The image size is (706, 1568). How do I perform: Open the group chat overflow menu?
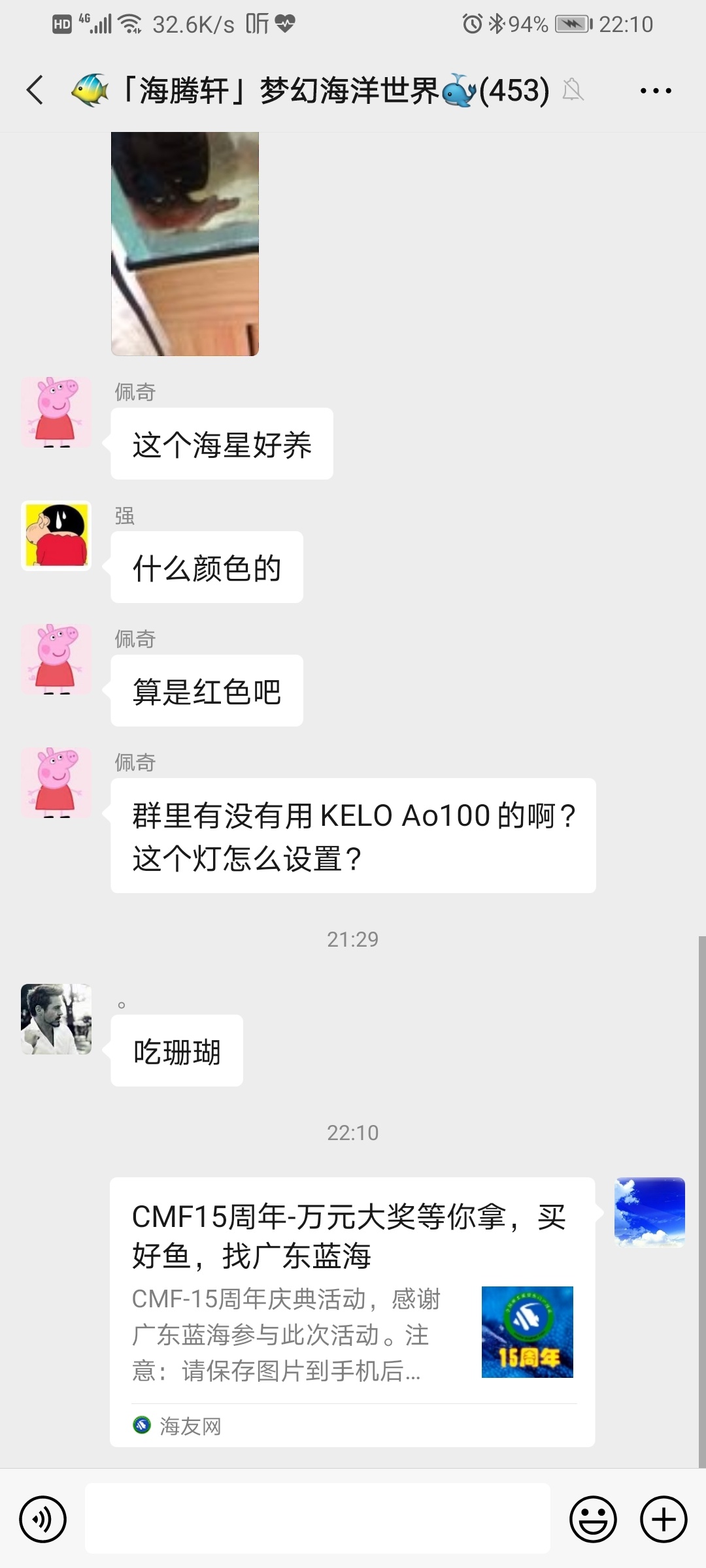click(x=655, y=90)
